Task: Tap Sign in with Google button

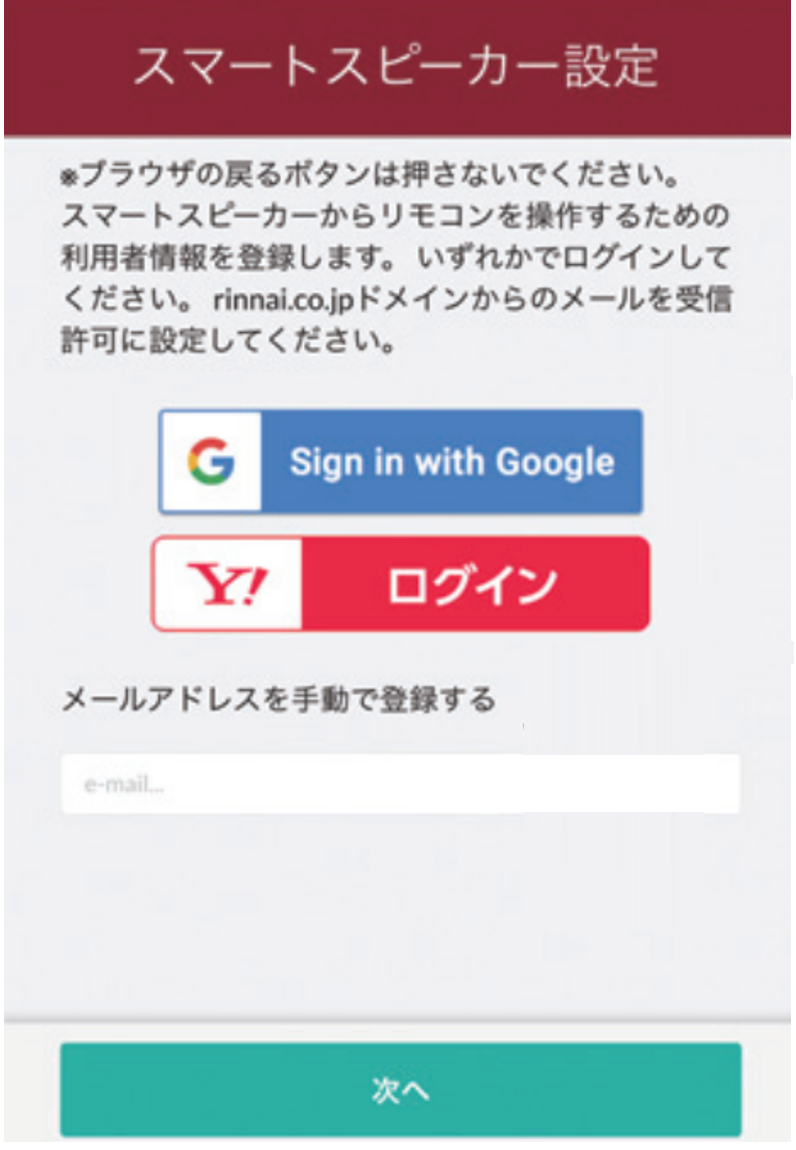Action: point(400,462)
